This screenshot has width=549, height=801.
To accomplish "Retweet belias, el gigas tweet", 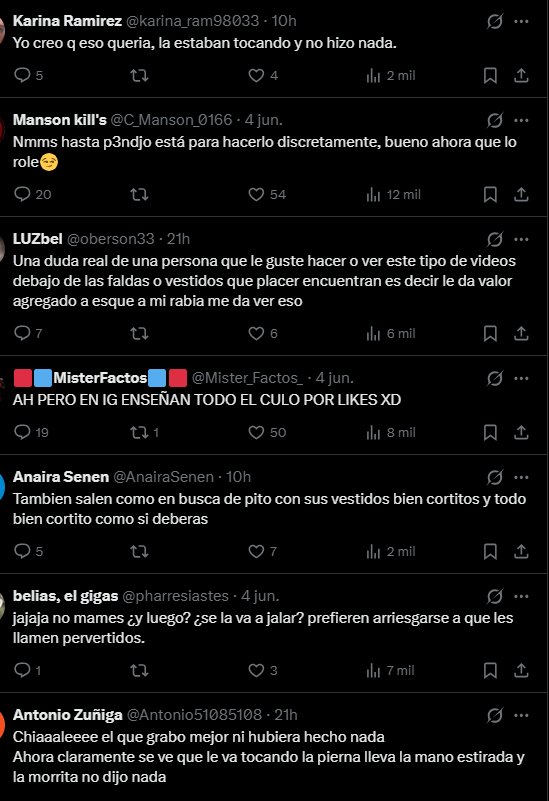I will pyautogui.click(x=139, y=671).
